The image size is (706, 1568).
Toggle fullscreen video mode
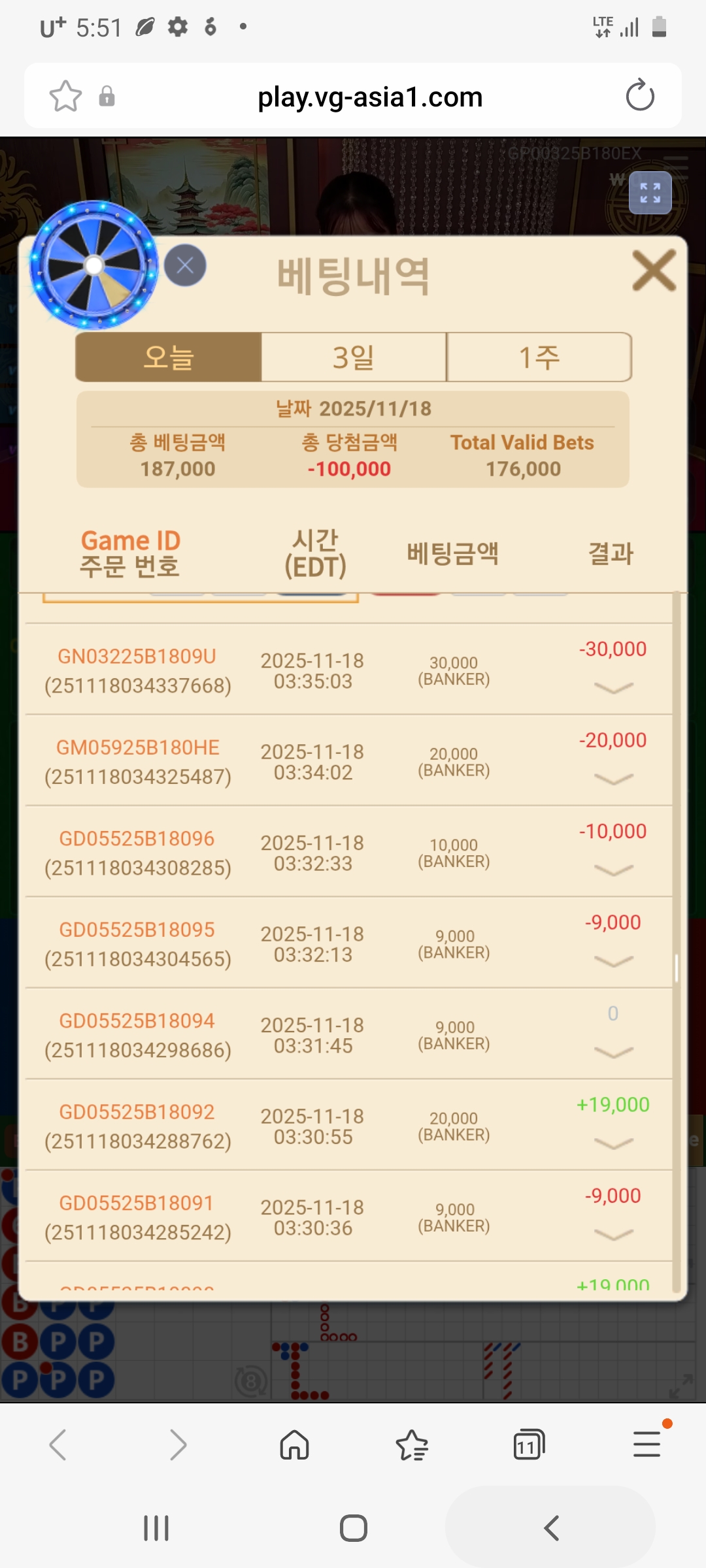650,193
